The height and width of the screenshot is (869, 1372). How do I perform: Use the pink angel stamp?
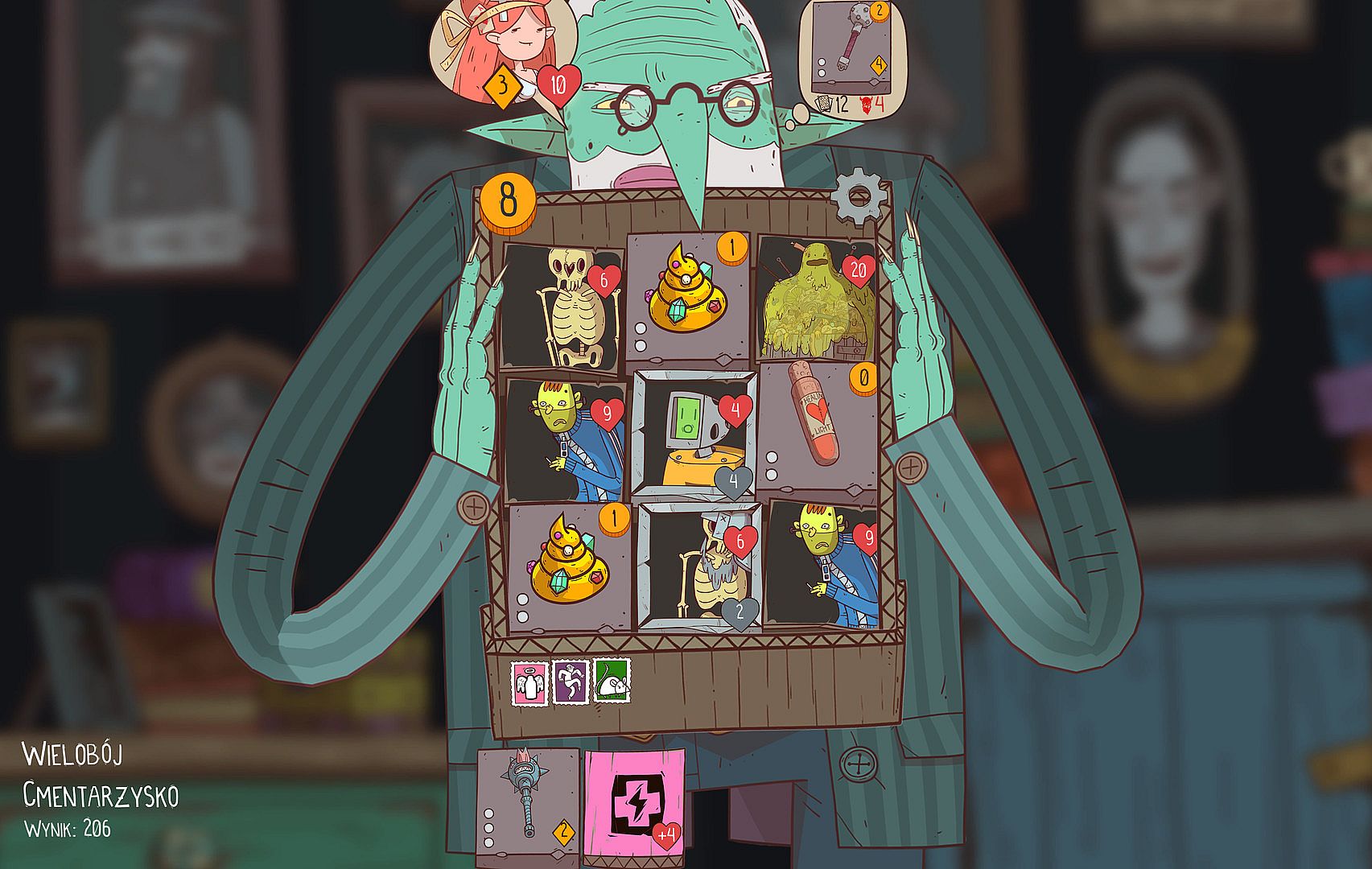(x=530, y=682)
